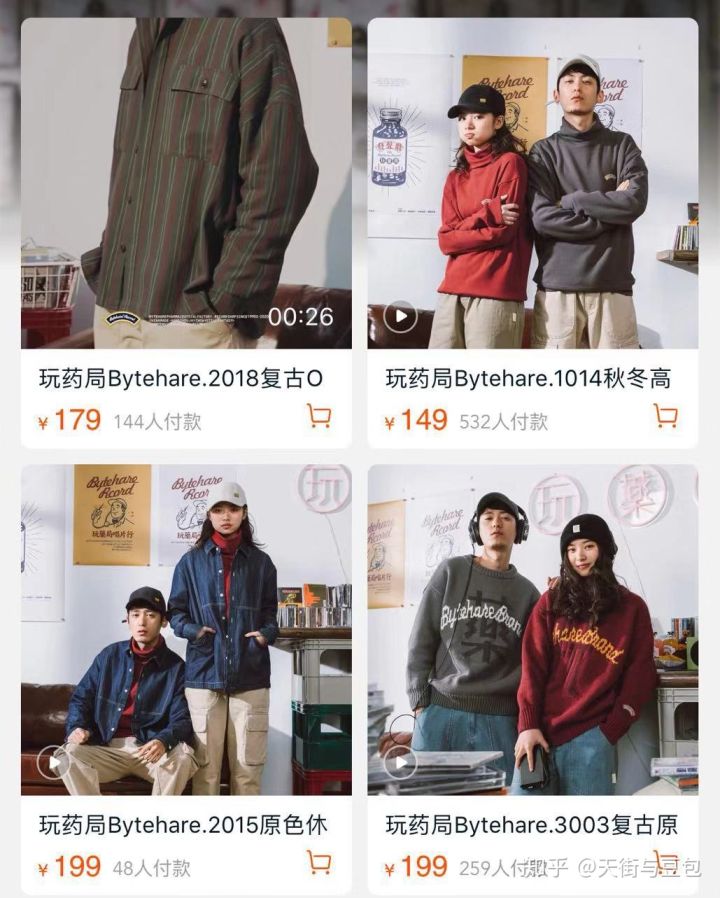
Task: Open the Bytehare.2018 复古 product title
Action: [182, 373]
